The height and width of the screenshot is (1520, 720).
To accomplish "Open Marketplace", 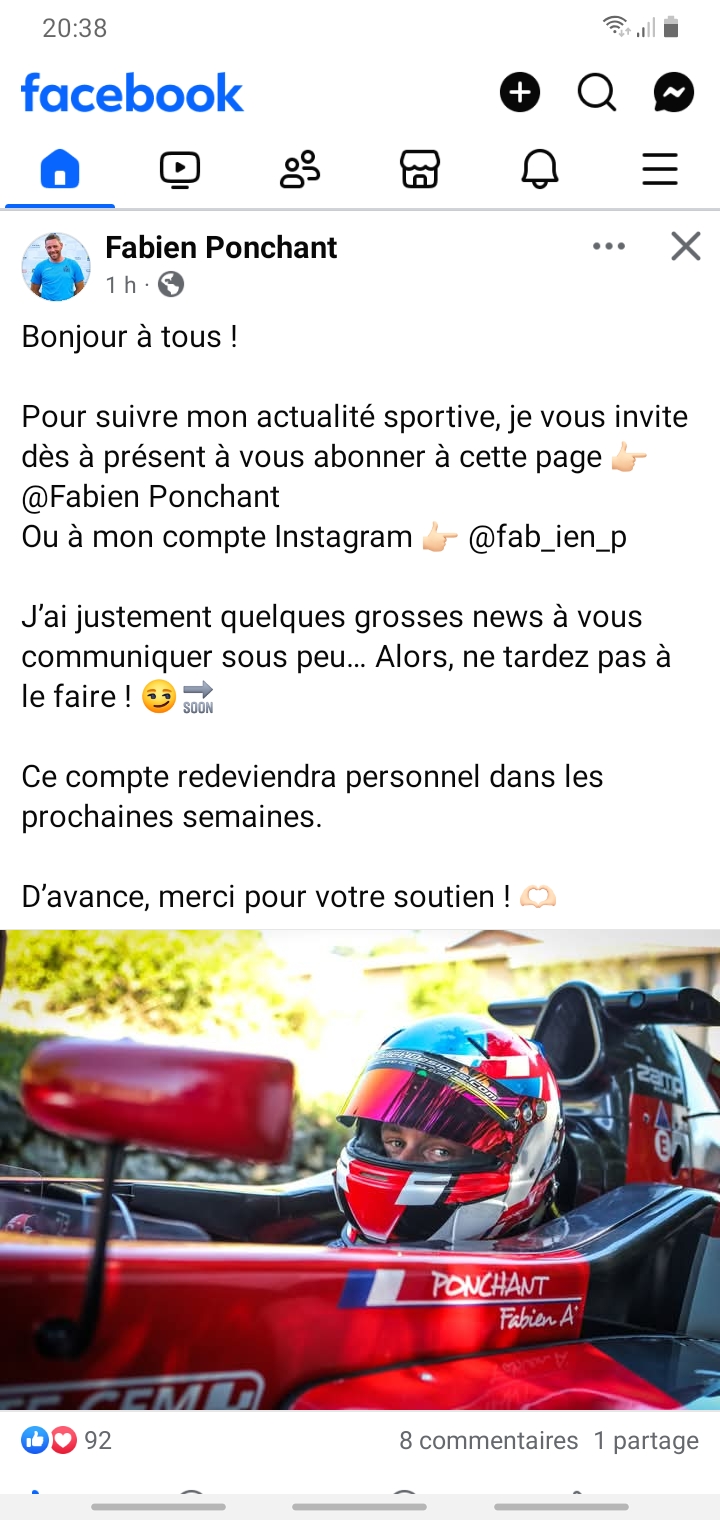I will click(419, 169).
